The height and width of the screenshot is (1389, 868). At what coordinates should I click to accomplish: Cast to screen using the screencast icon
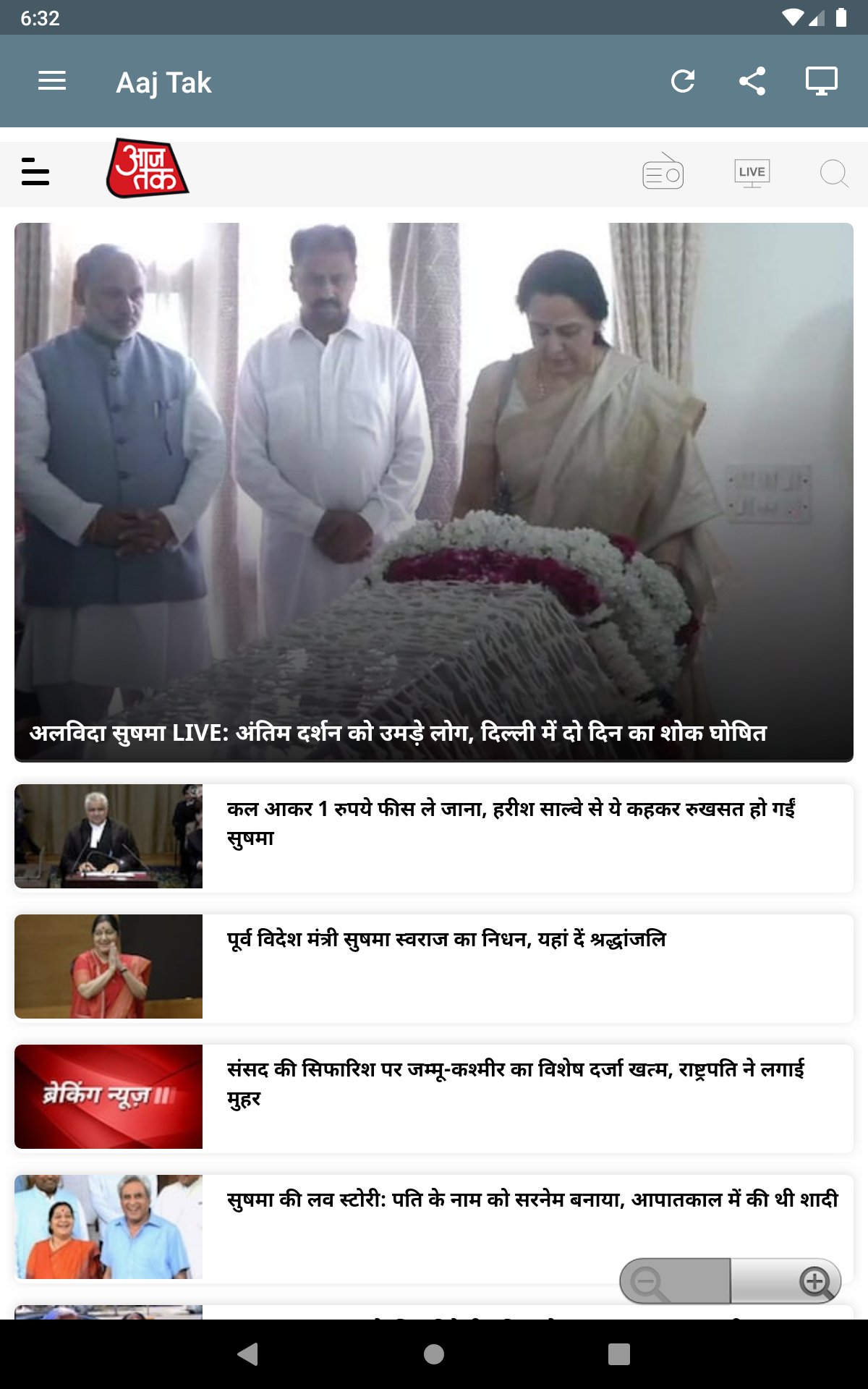(820, 82)
